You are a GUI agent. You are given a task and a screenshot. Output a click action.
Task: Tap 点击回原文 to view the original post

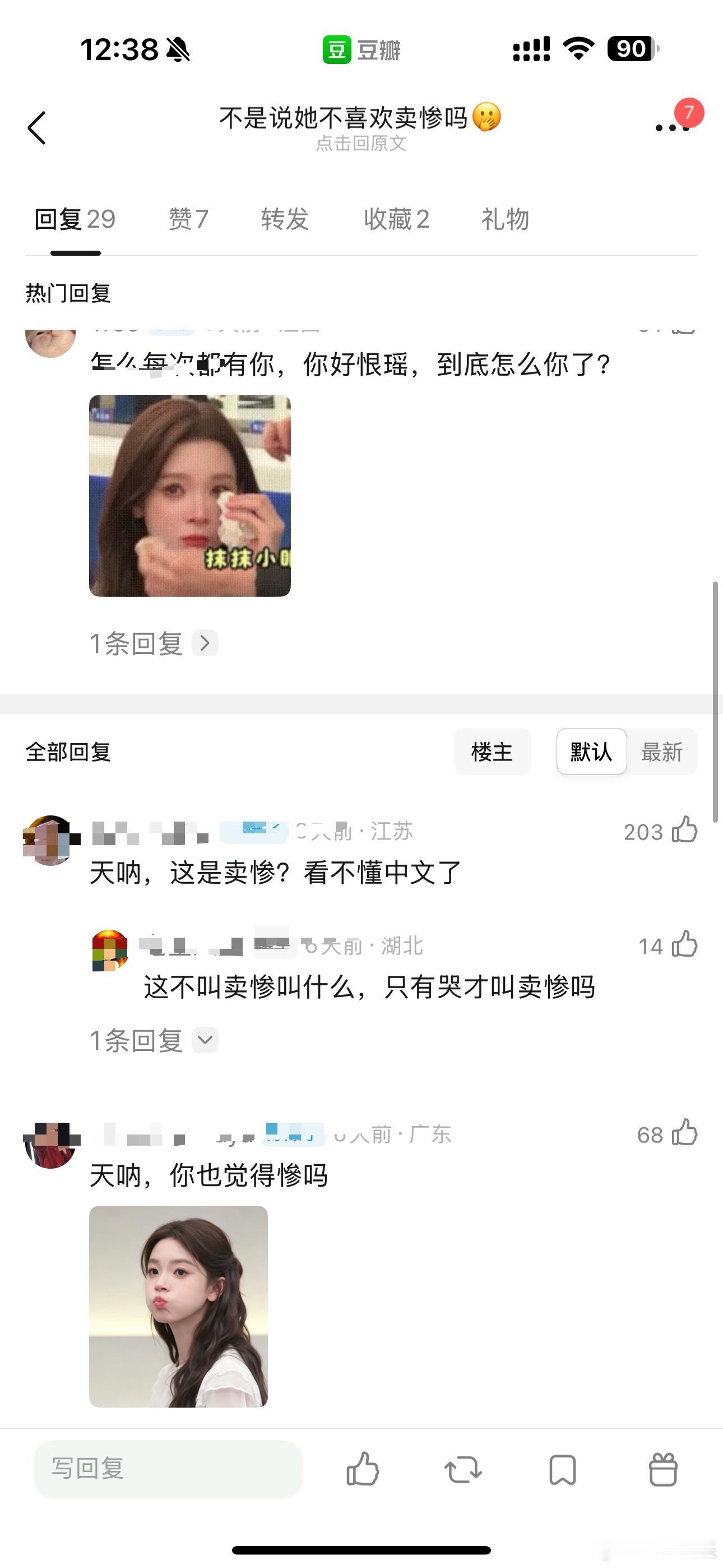click(x=361, y=144)
